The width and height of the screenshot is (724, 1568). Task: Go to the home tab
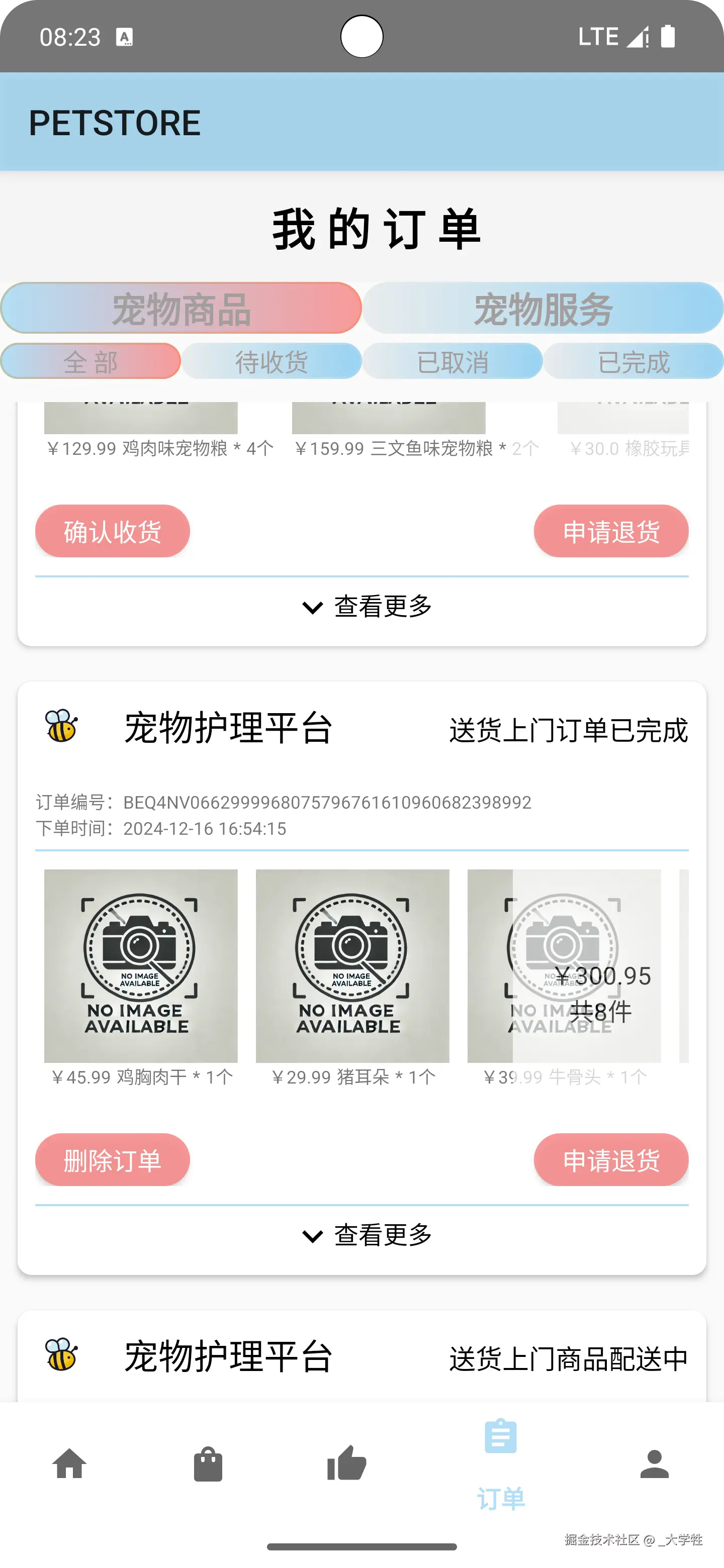point(69,1464)
